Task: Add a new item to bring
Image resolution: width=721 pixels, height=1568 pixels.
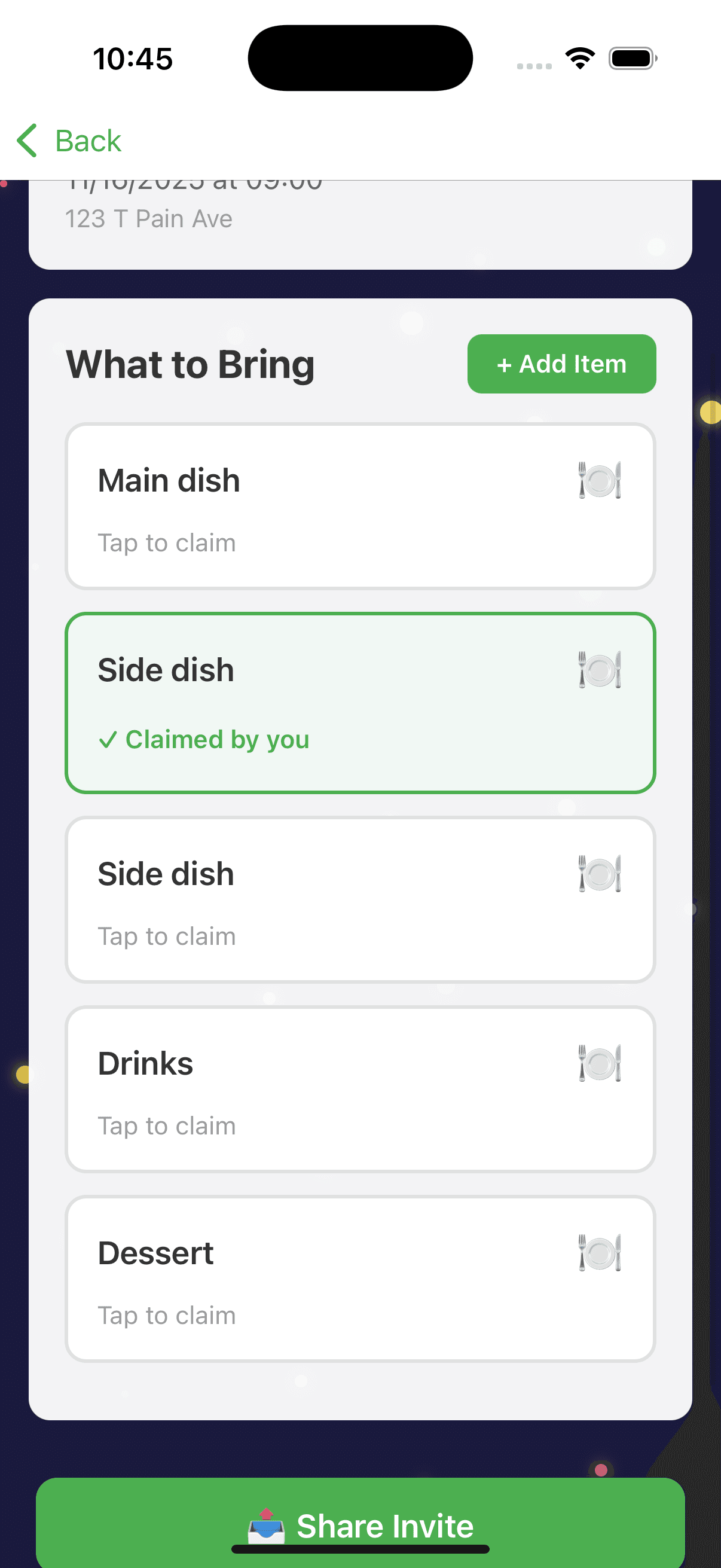Action: 561,364
